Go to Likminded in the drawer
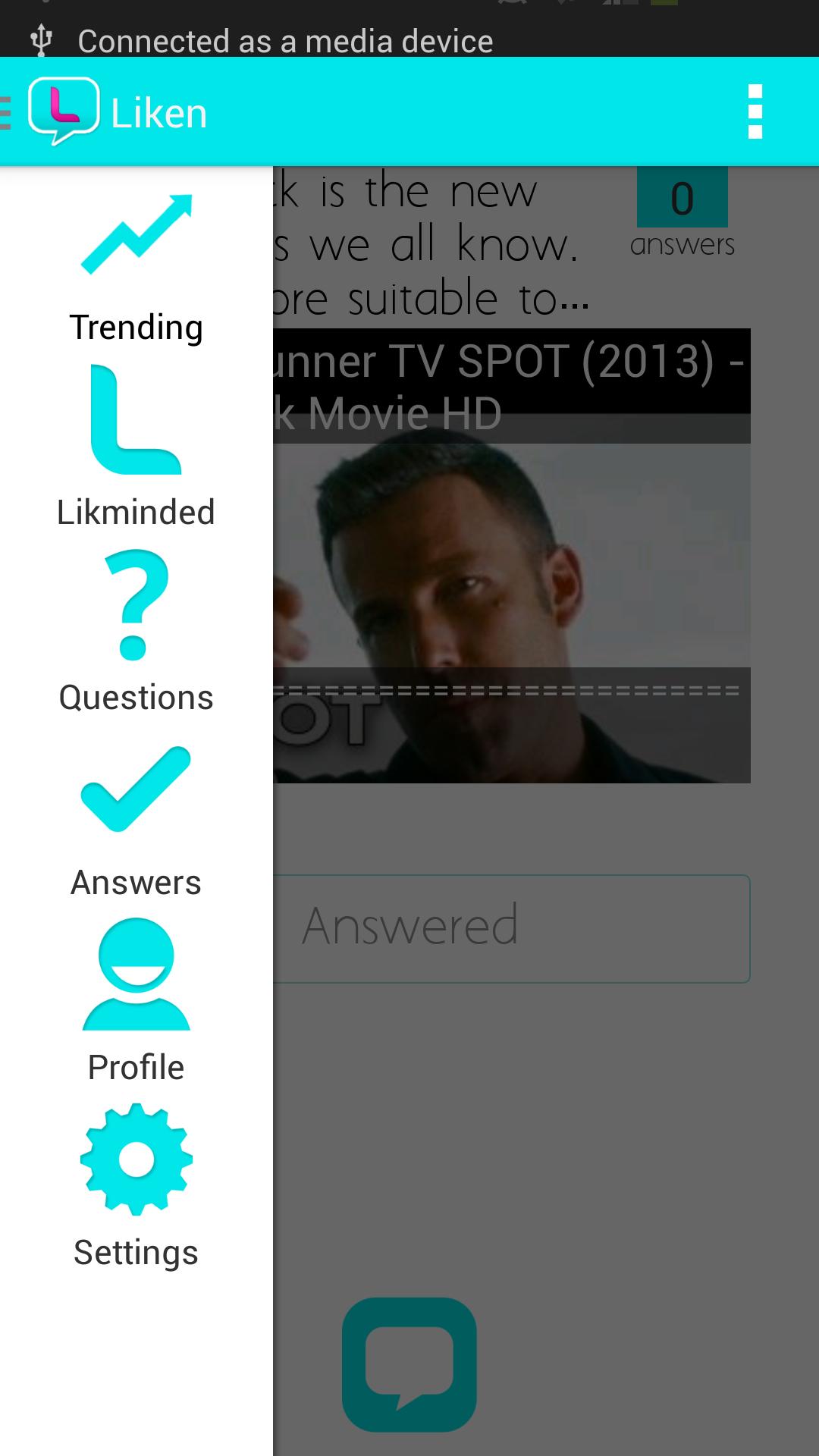 136,447
